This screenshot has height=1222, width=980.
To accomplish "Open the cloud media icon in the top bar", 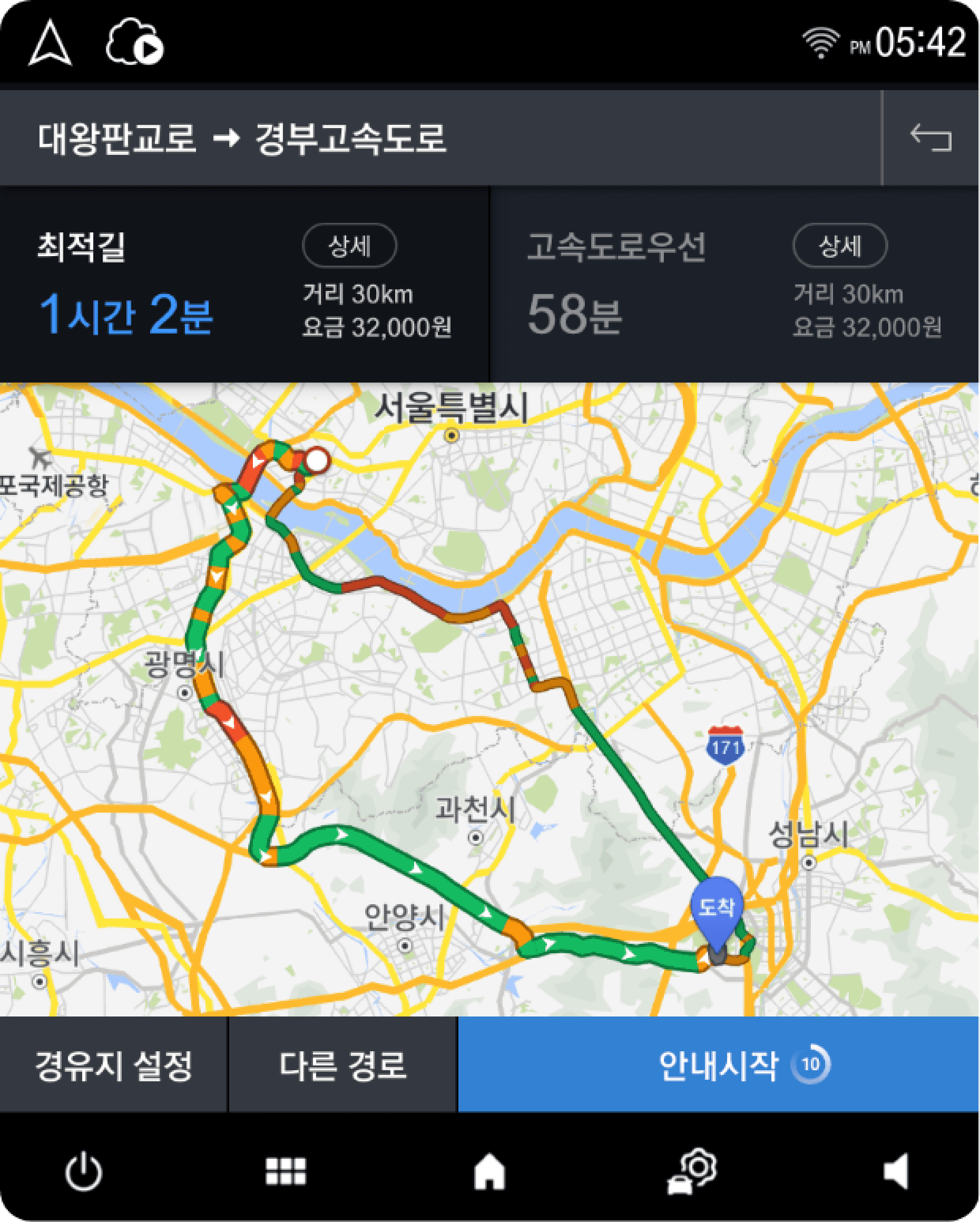I will click(135, 43).
